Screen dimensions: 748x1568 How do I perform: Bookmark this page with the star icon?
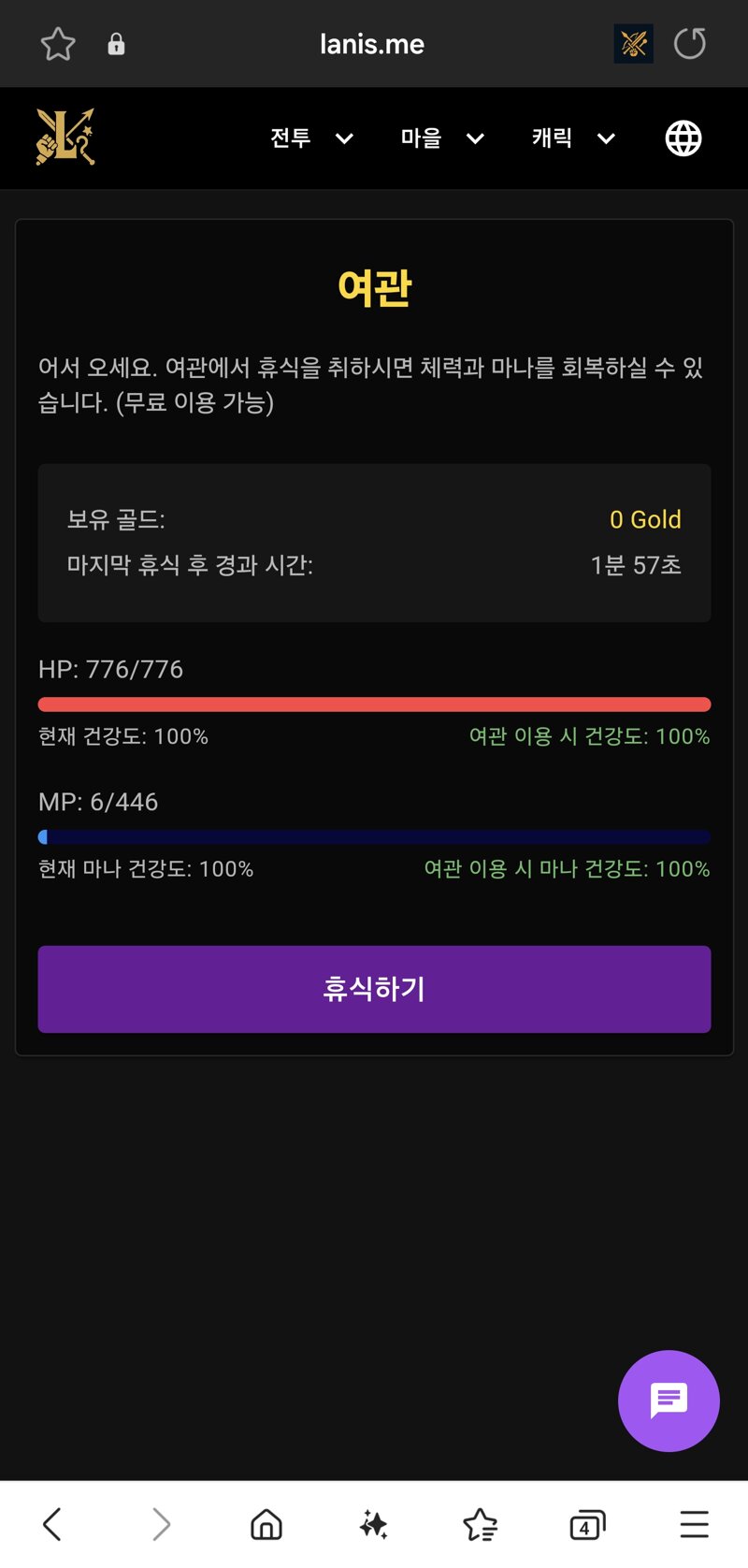click(x=58, y=44)
